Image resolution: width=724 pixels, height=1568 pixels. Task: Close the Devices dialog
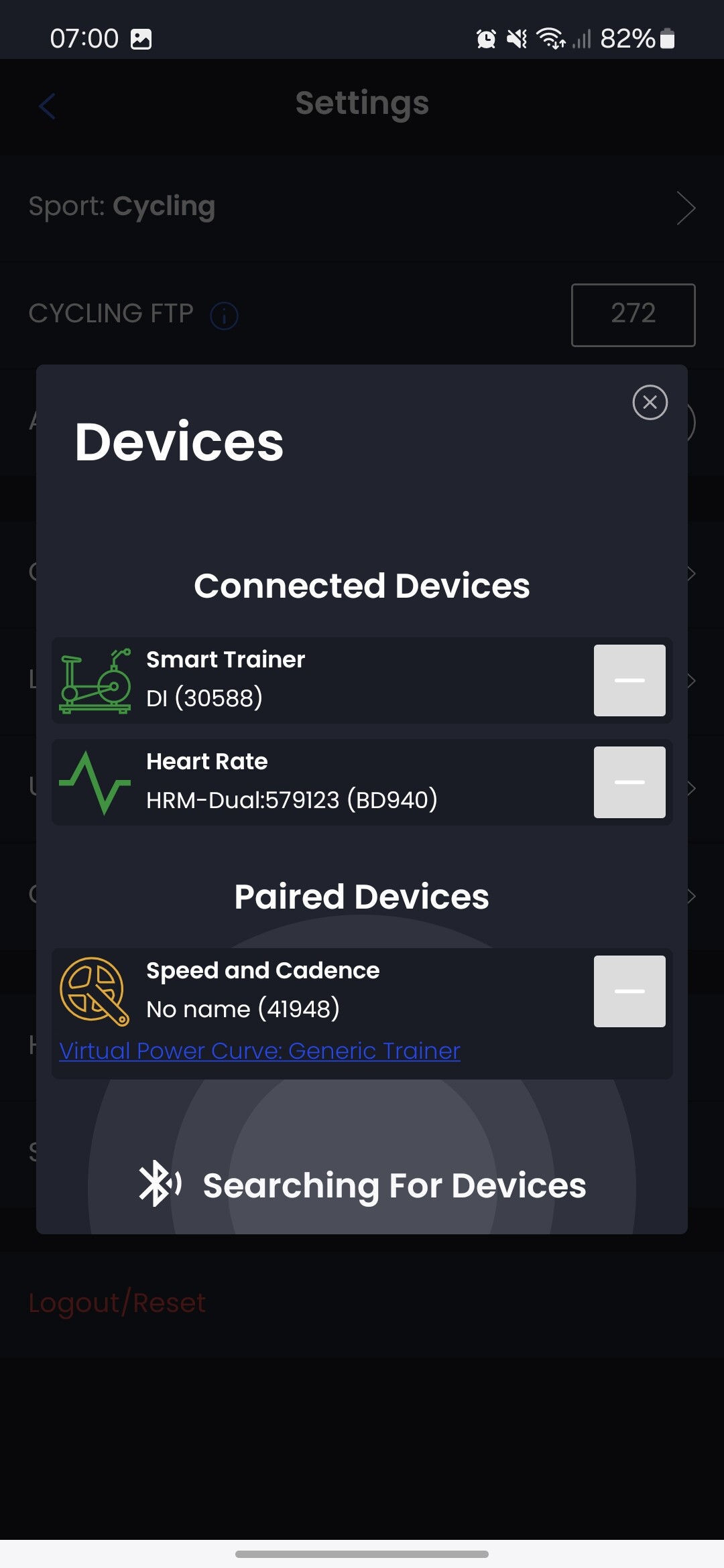[x=650, y=402]
